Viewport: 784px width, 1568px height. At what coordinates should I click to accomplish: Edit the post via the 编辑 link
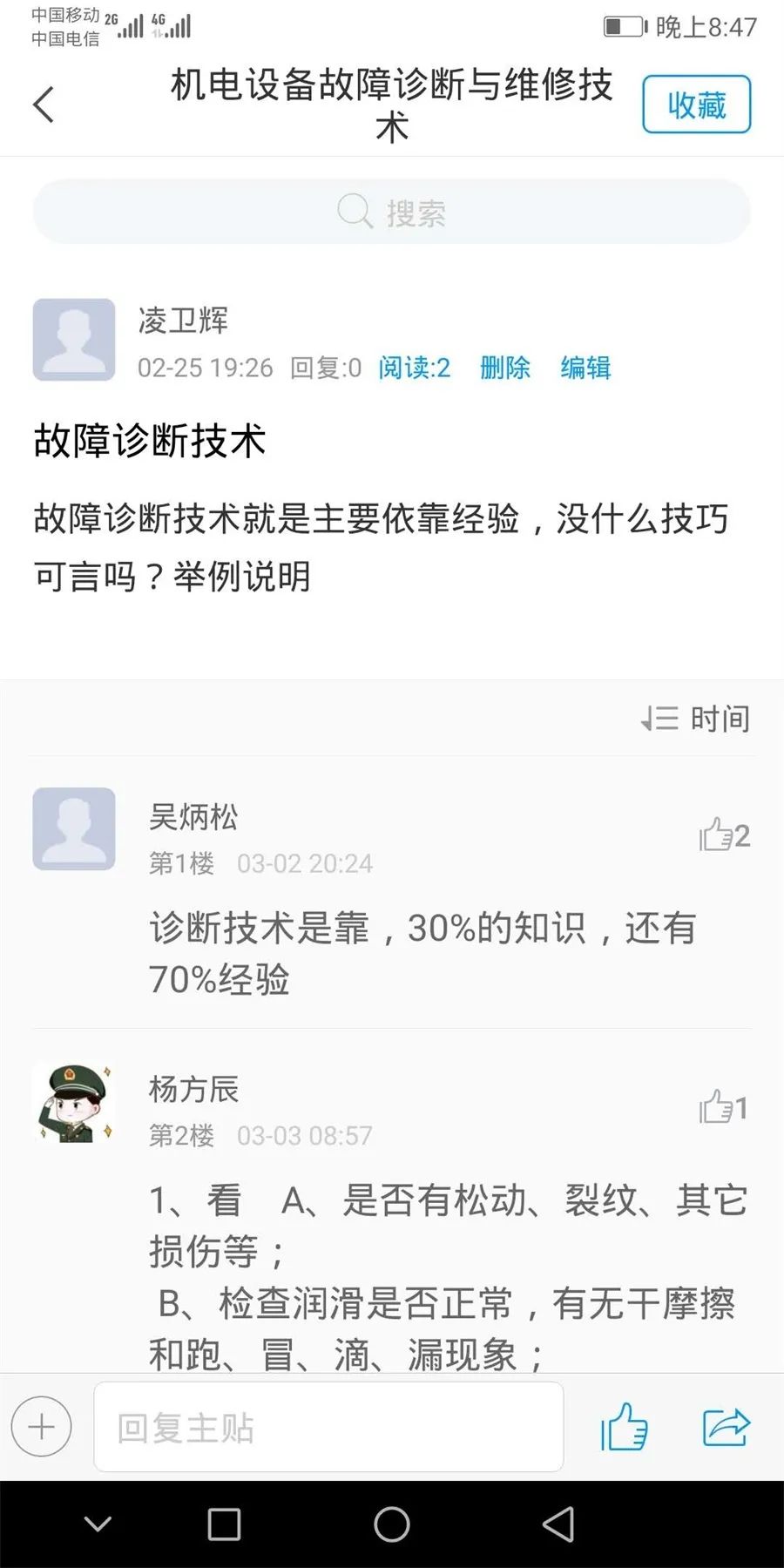(585, 368)
